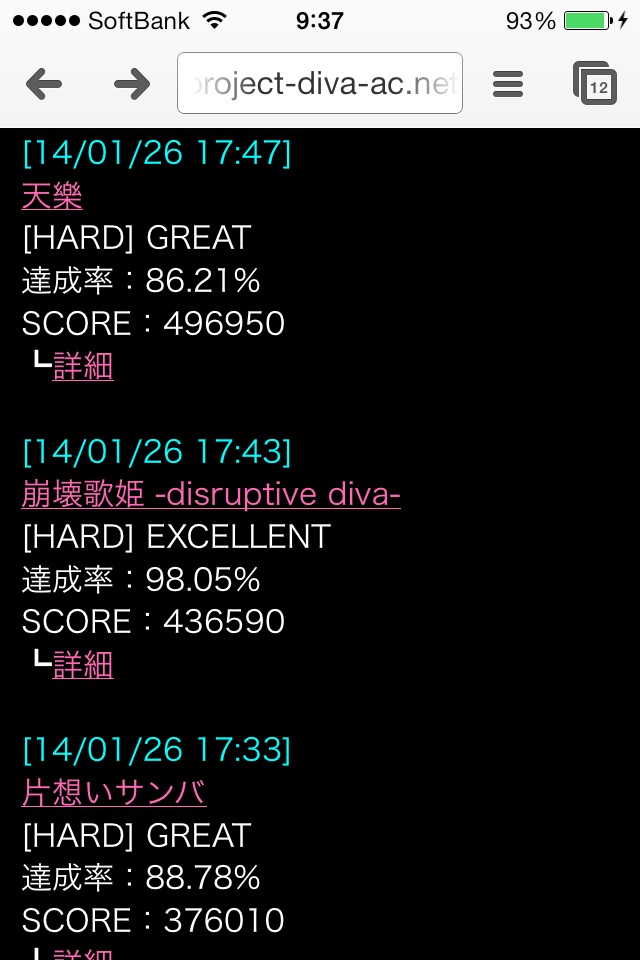Open the song link 片想いサンバ
The height and width of the screenshot is (960, 640).
pyautogui.click(x=114, y=792)
